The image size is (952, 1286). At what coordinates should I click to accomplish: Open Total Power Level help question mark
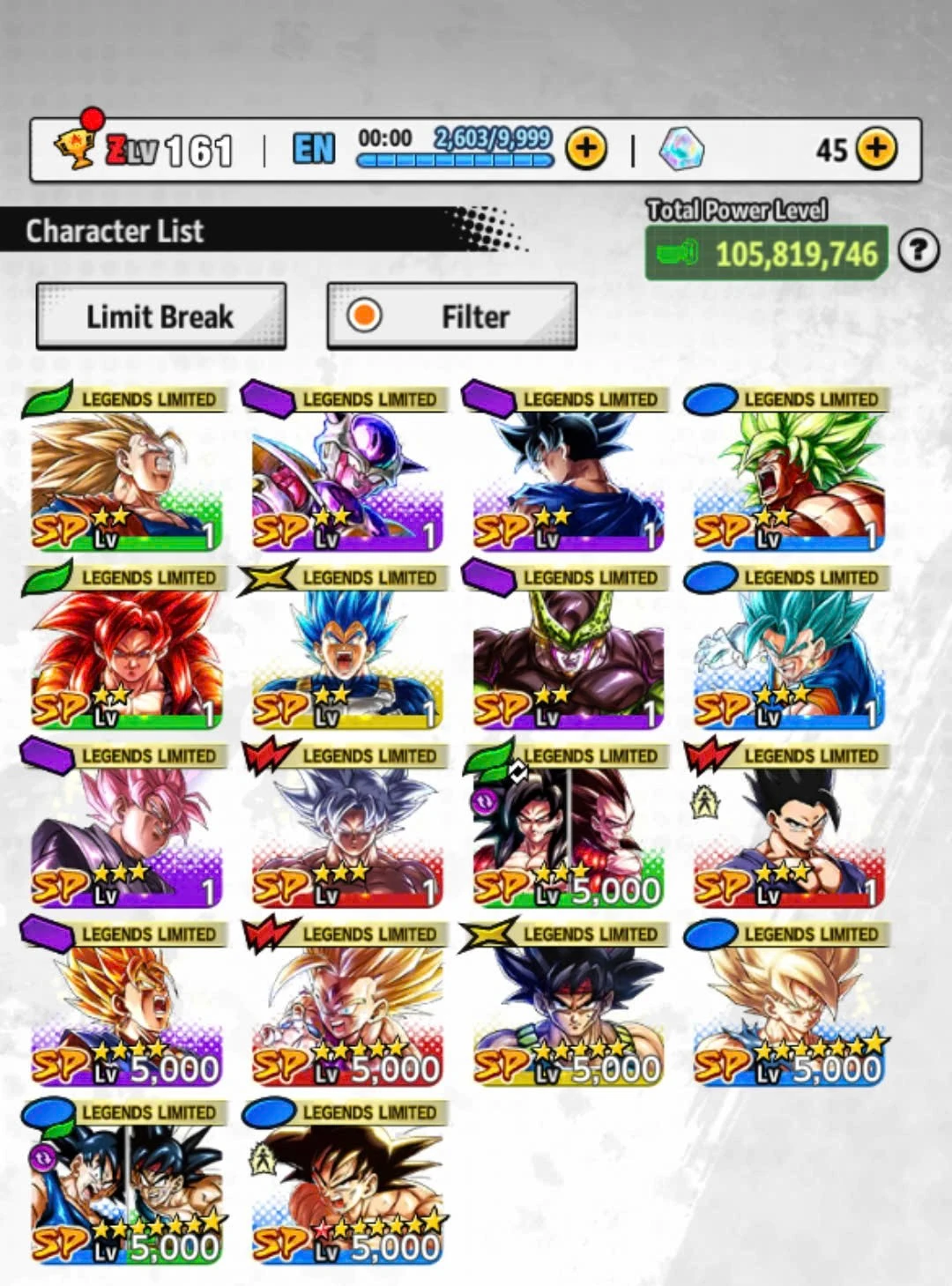point(918,252)
